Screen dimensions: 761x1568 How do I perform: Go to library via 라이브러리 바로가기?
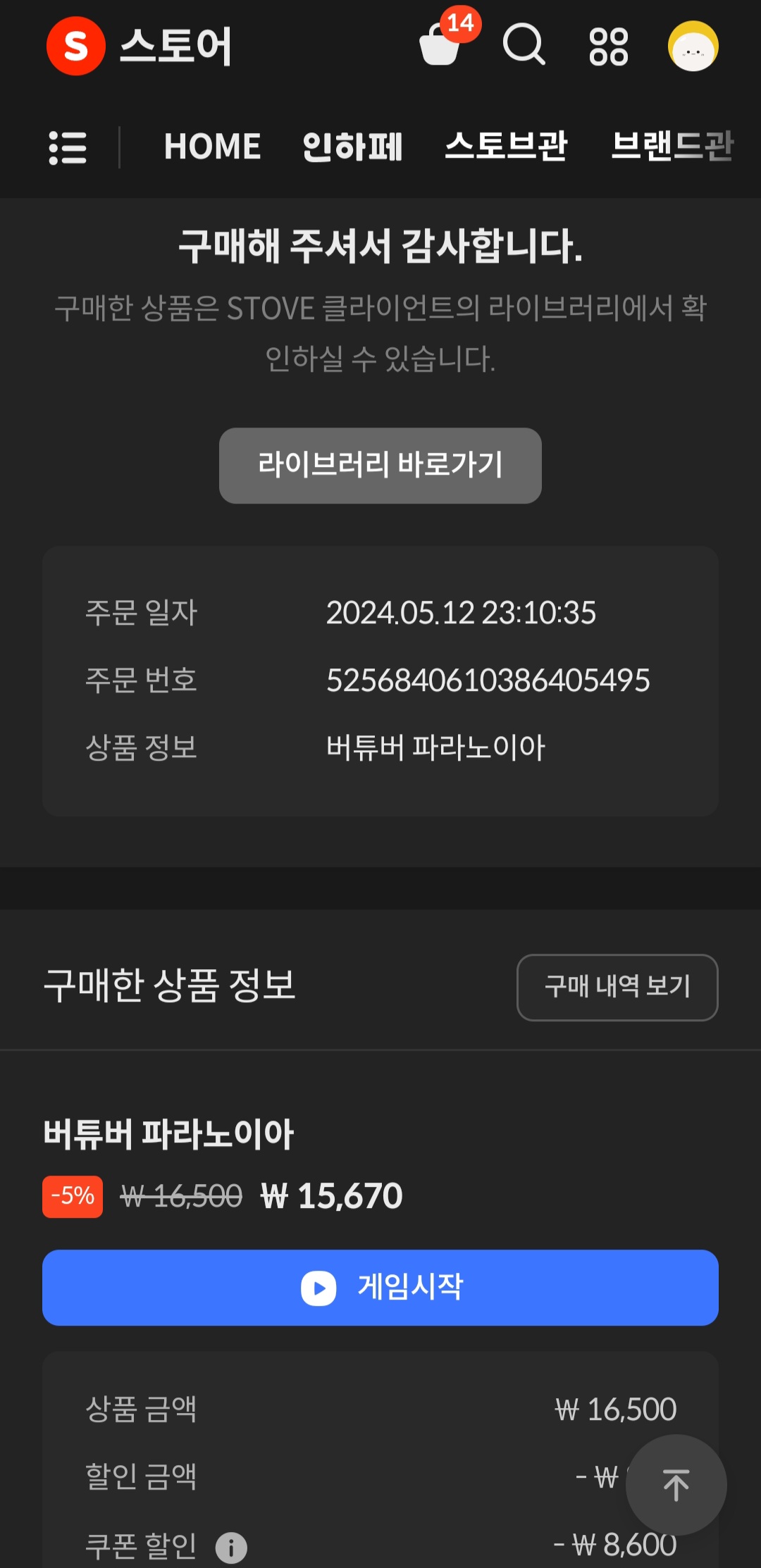[x=380, y=466]
